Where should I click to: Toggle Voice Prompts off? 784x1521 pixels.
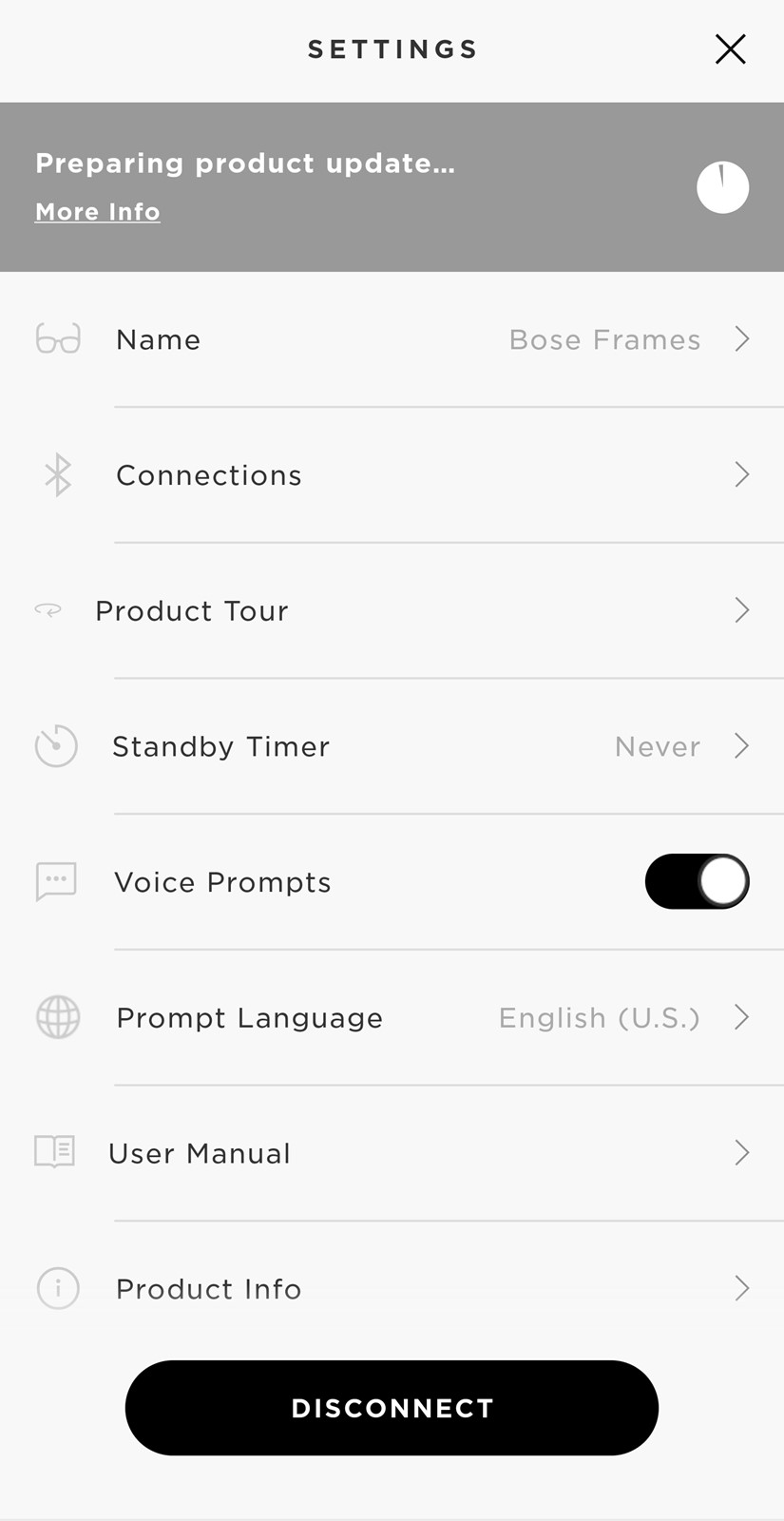point(697,881)
